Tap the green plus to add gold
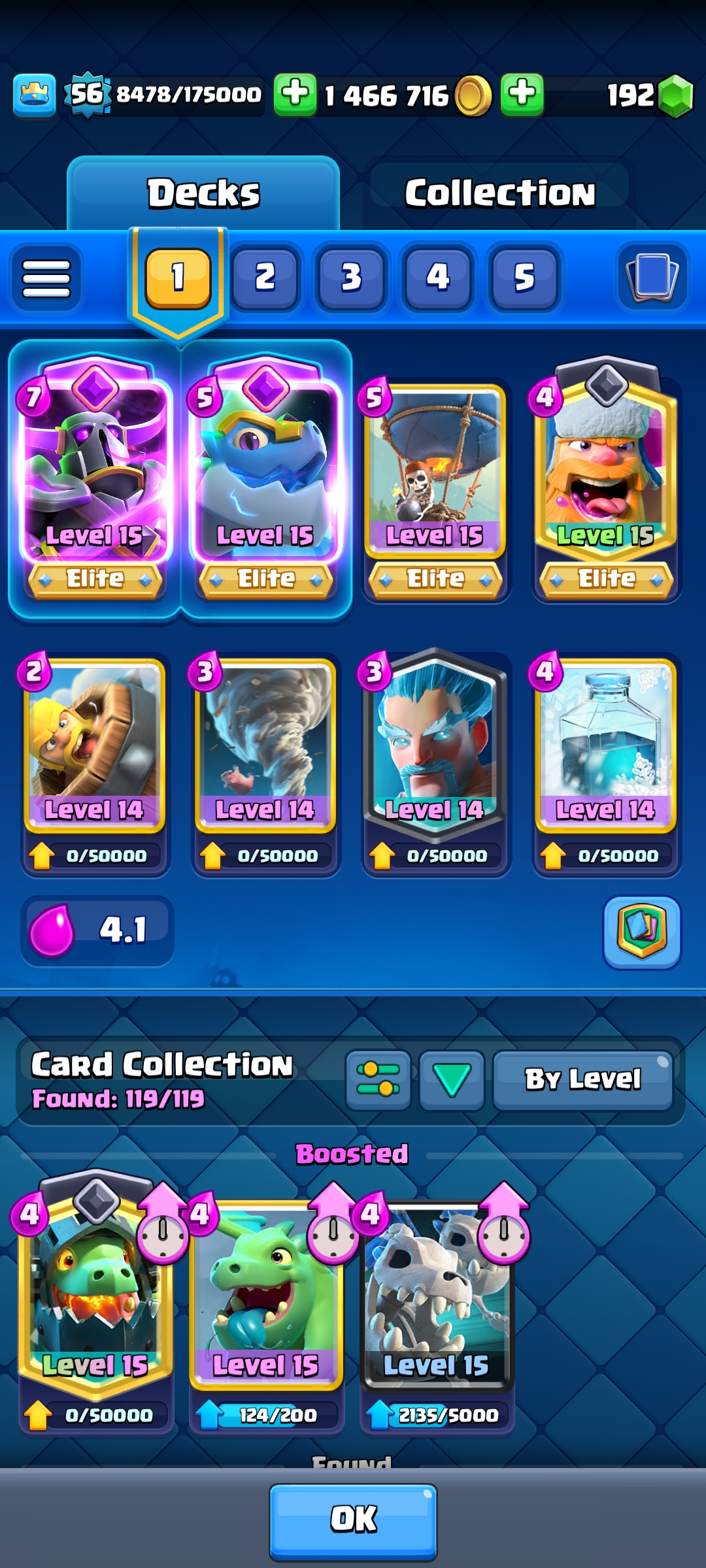 click(x=295, y=95)
